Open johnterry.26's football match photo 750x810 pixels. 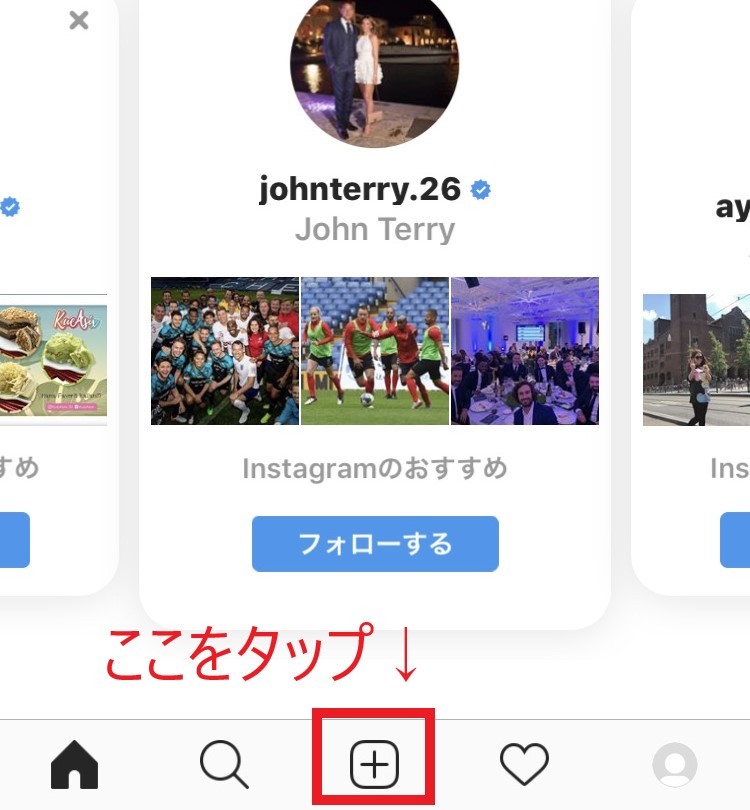coord(375,351)
